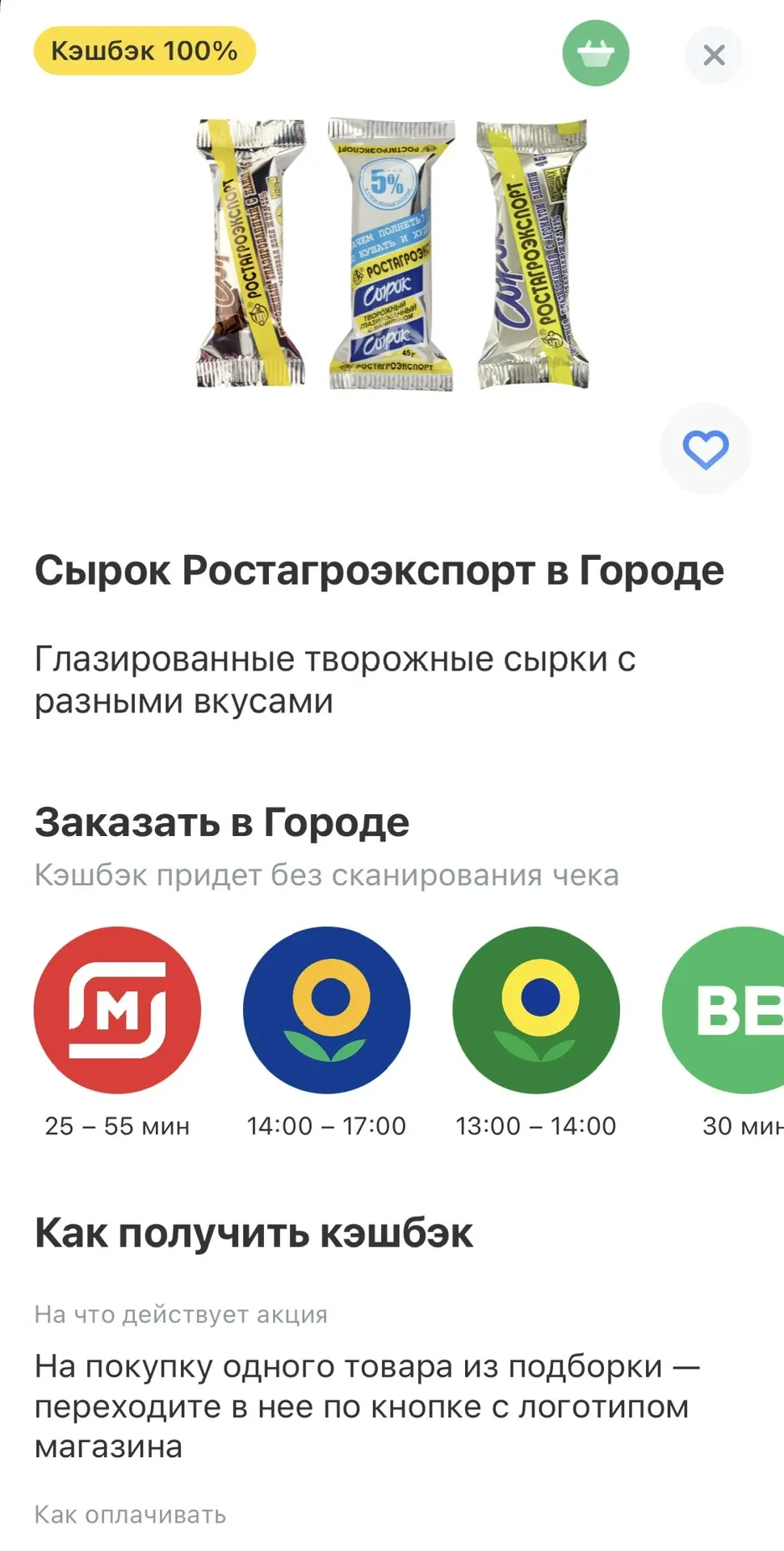Select the blue store with 14:00 – 17:00 delivery
784x1551 pixels.
[x=326, y=1010]
